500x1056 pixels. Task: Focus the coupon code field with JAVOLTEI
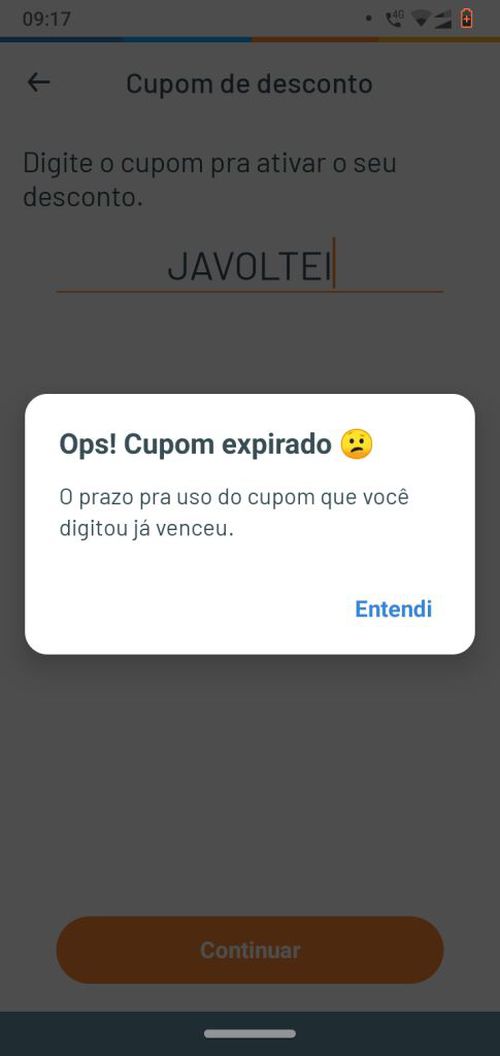click(x=249, y=266)
